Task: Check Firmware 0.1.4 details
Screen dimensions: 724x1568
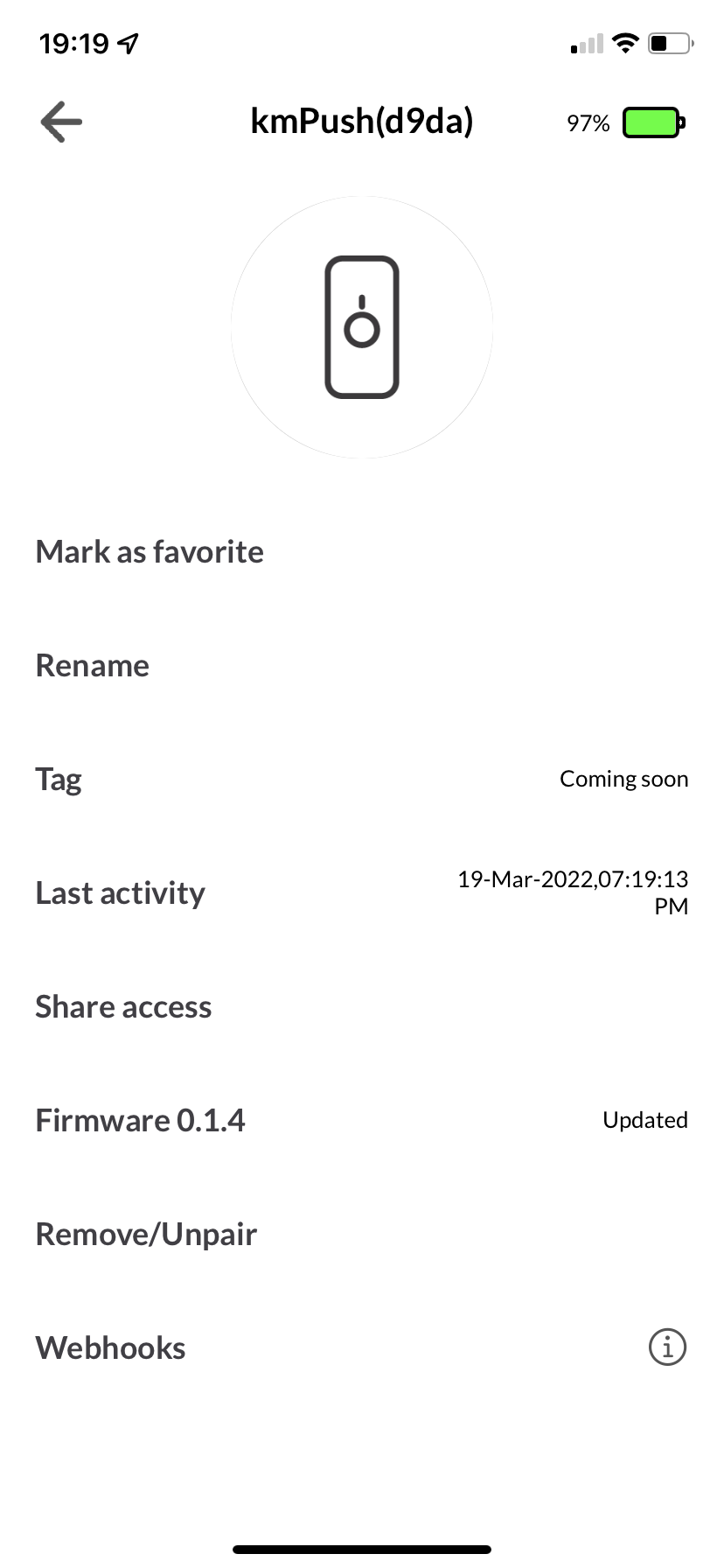Action: click(362, 1121)
